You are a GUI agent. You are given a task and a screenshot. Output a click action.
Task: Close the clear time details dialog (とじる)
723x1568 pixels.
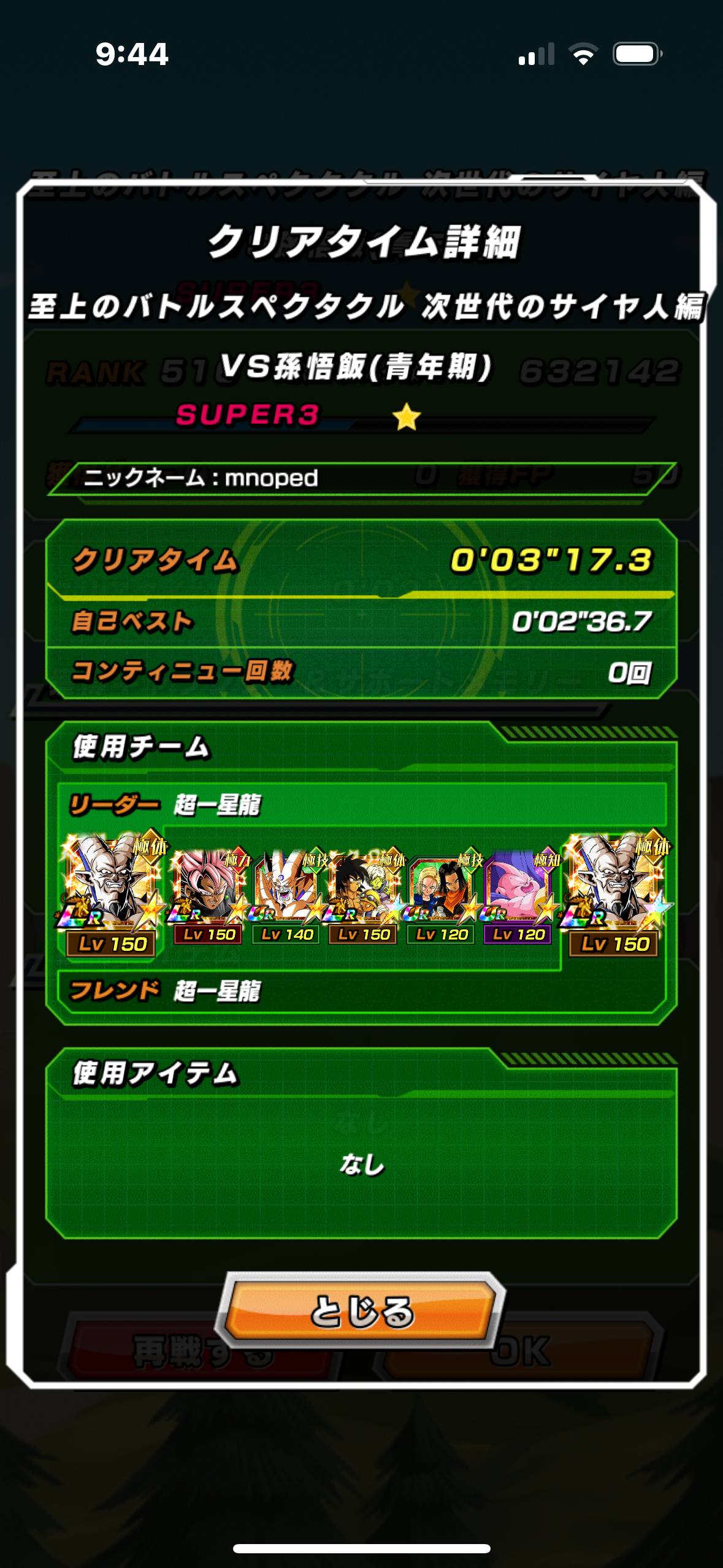362,1310
